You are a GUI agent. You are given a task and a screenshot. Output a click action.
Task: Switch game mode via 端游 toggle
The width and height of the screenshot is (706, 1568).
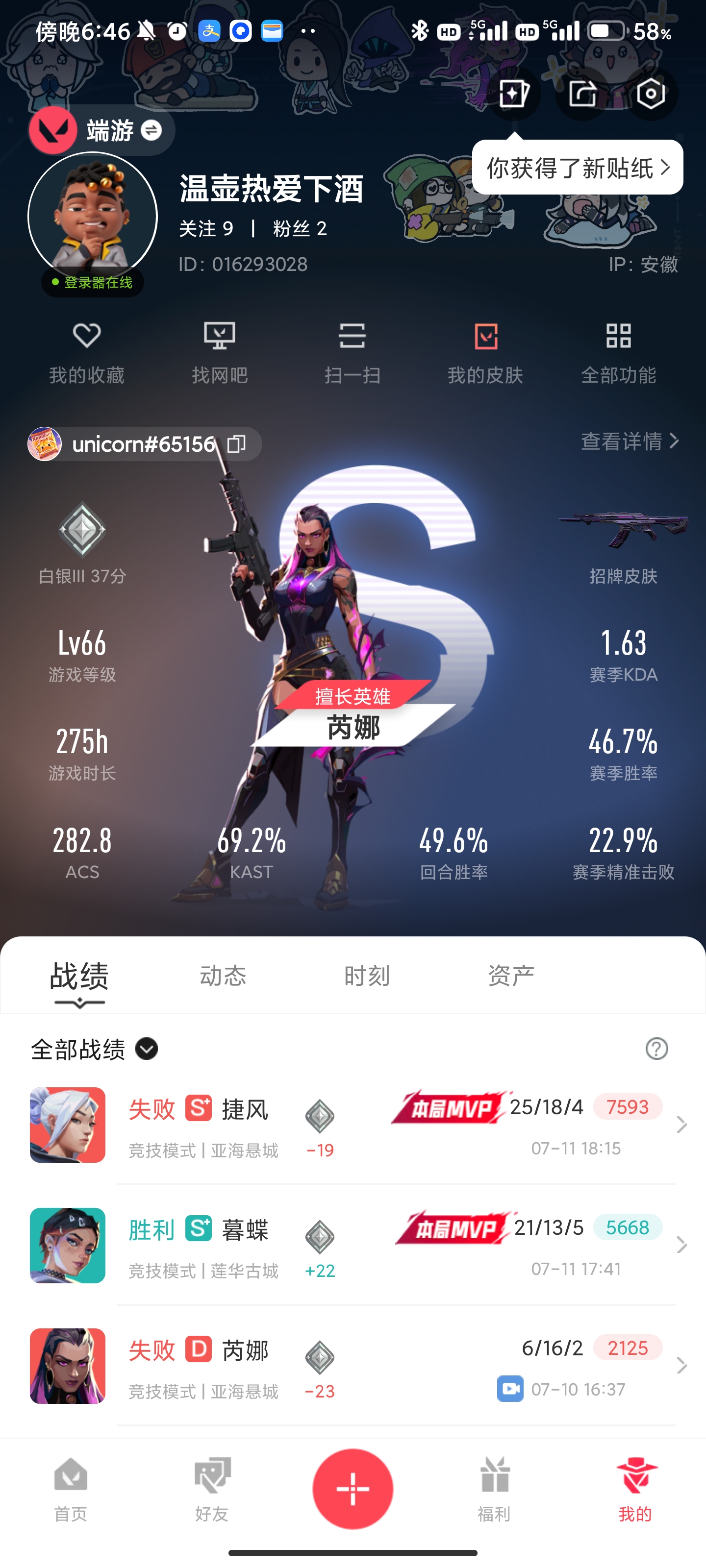coord(151,130)
